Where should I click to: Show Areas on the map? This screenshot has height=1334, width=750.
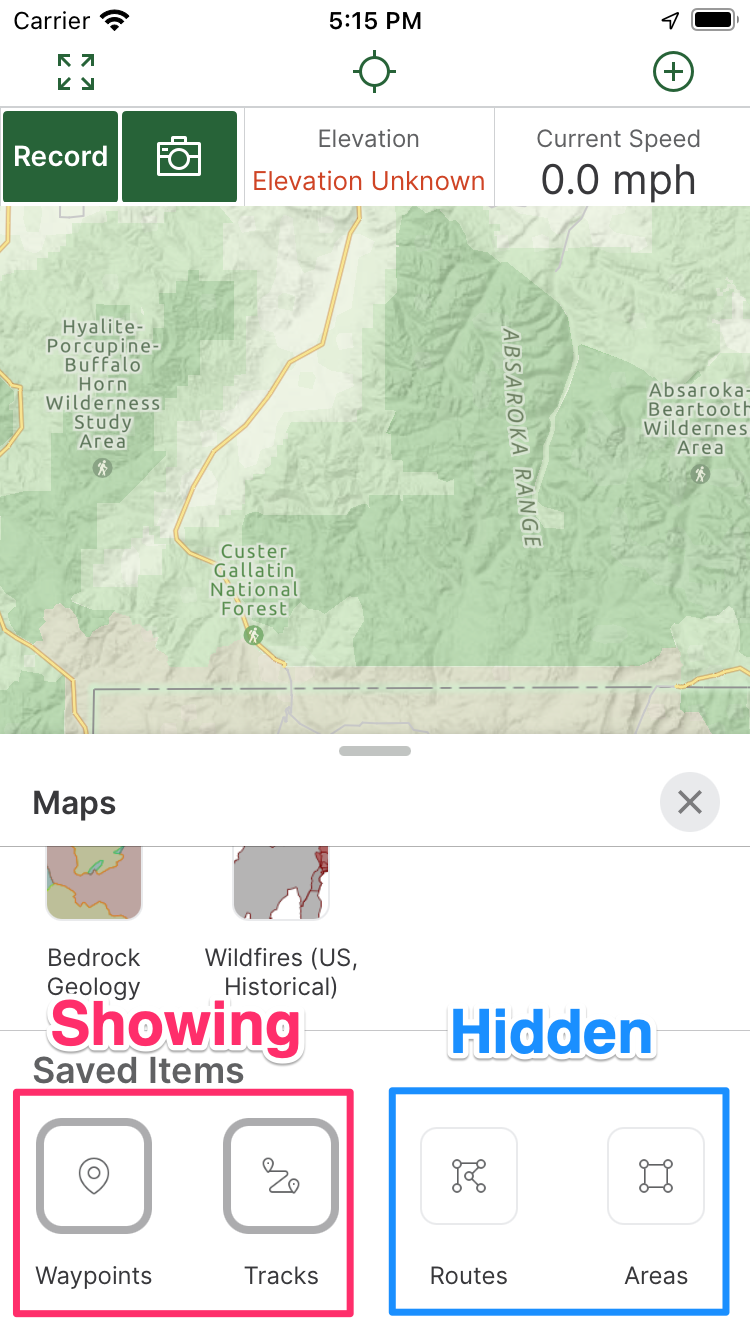(x=656, y=1176)
